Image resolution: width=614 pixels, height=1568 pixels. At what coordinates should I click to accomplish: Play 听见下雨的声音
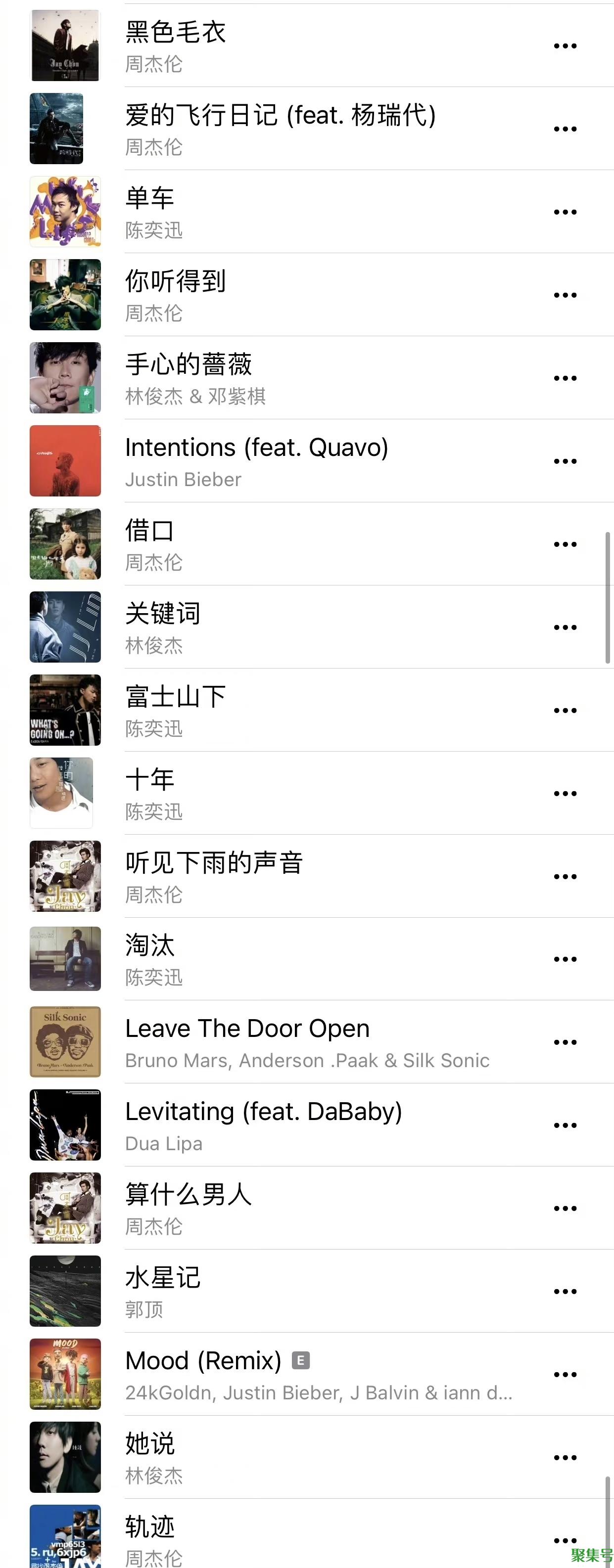(x=214, y=863)
